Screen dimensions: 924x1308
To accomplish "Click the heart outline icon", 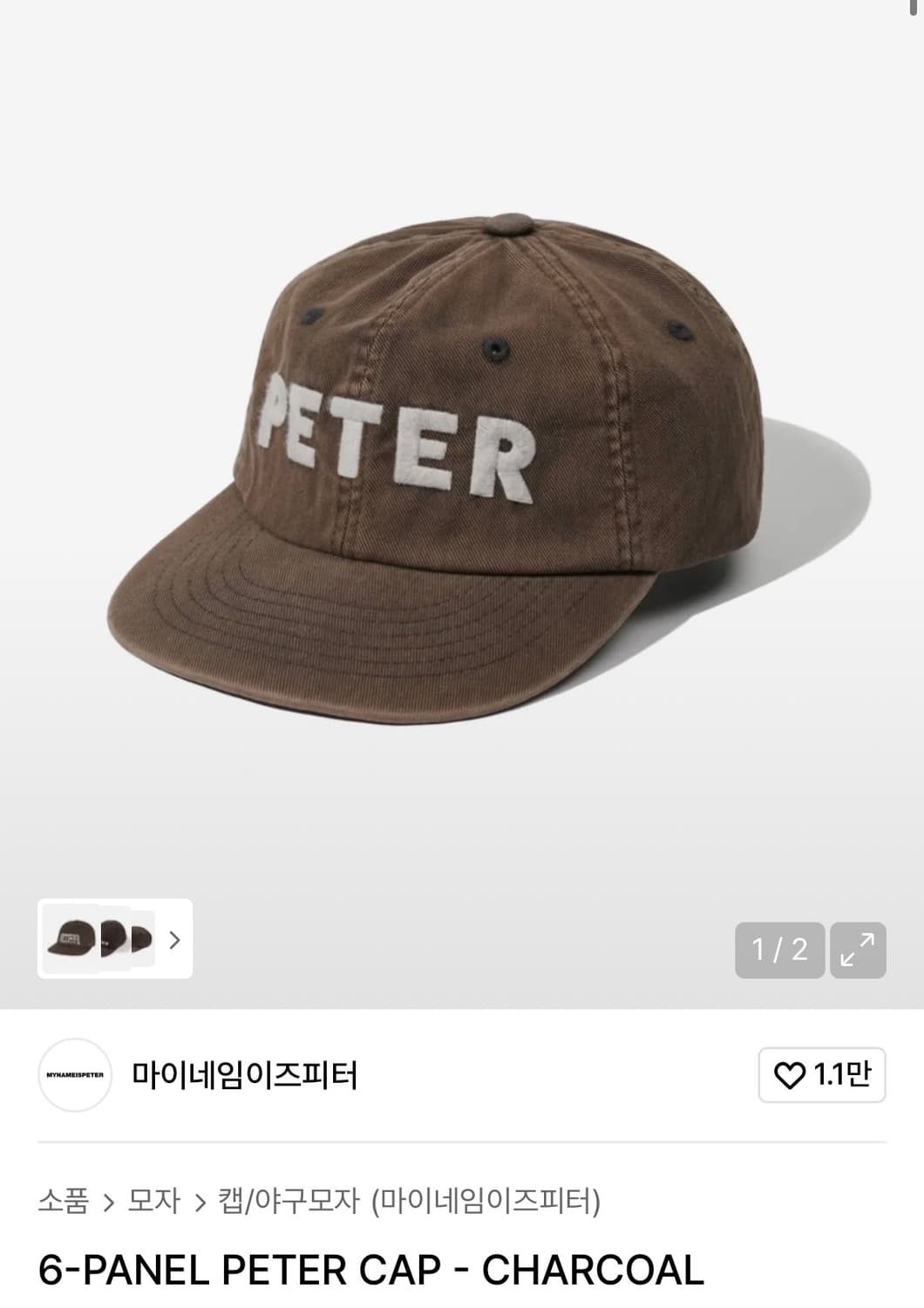I will (788, 1077).
